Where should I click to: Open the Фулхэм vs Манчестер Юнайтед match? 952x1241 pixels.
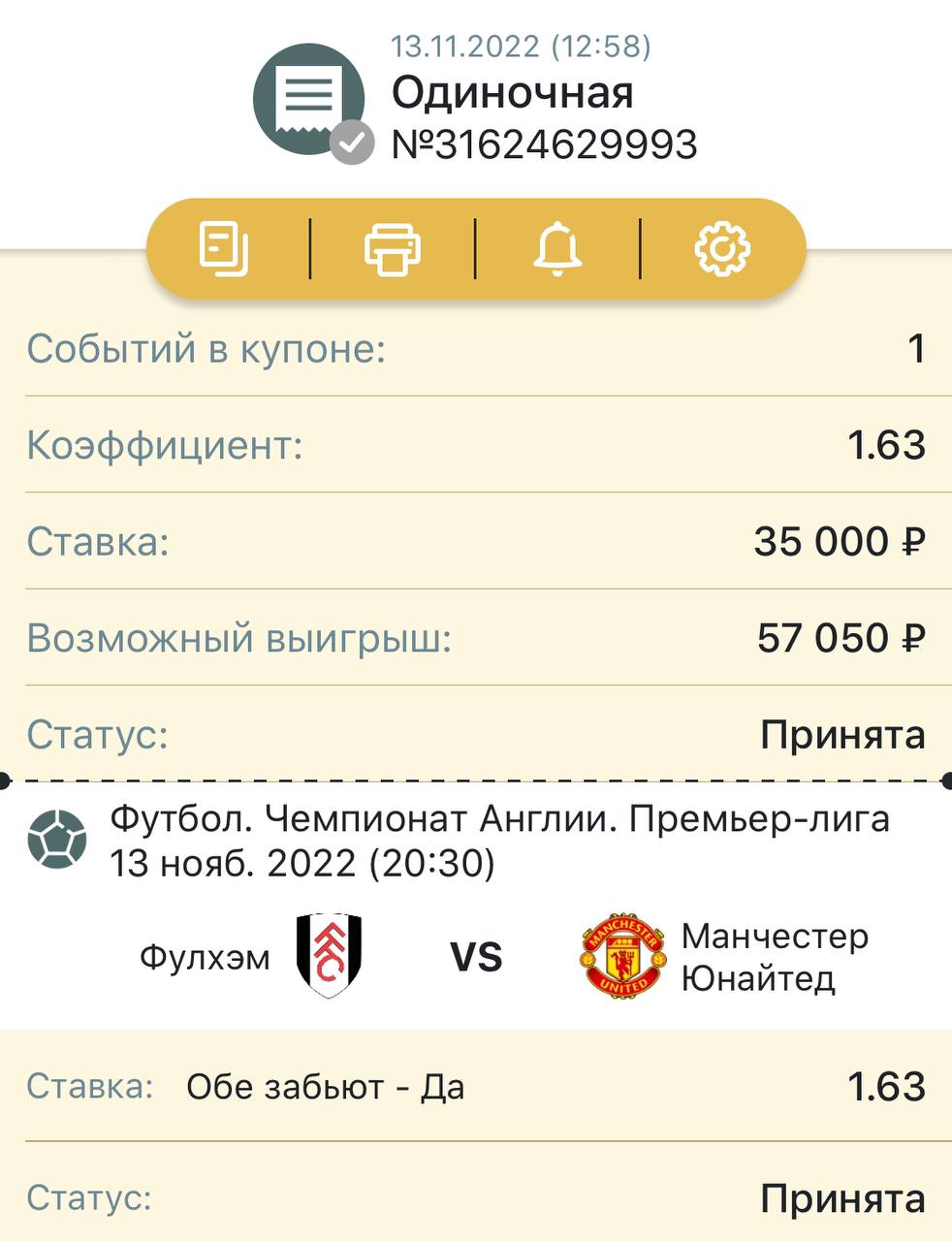(477, 957)
